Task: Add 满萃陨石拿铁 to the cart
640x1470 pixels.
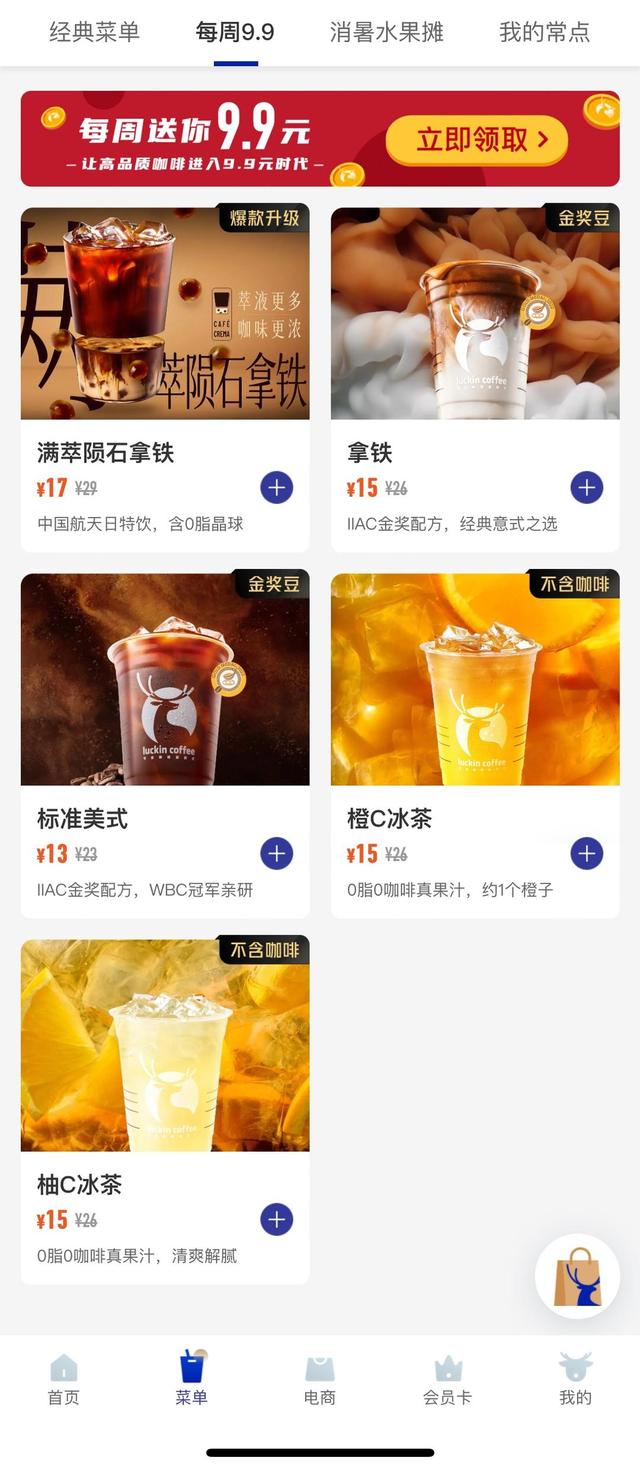Action: tap(277, 488)
